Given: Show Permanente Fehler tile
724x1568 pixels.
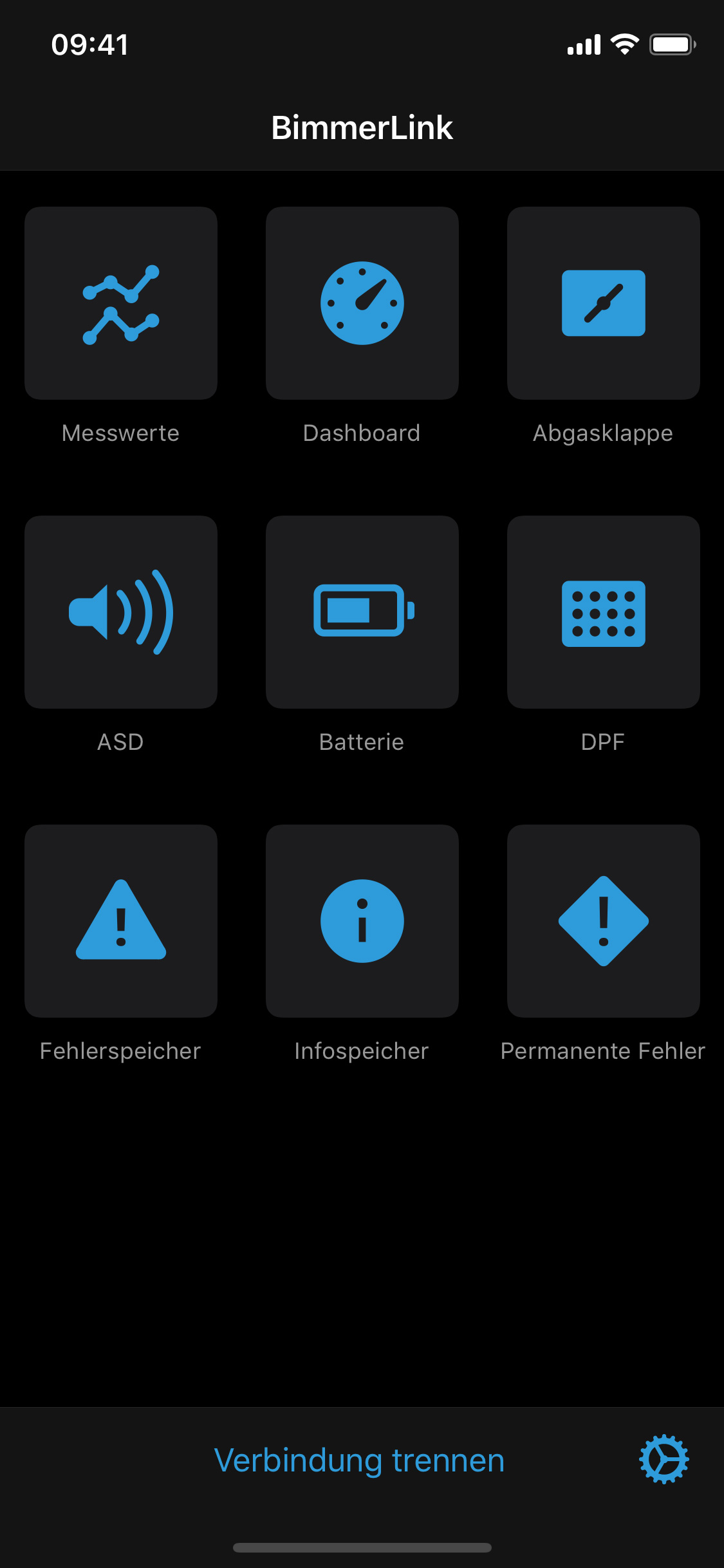Looking at the screenshot, I should (603, 921).
